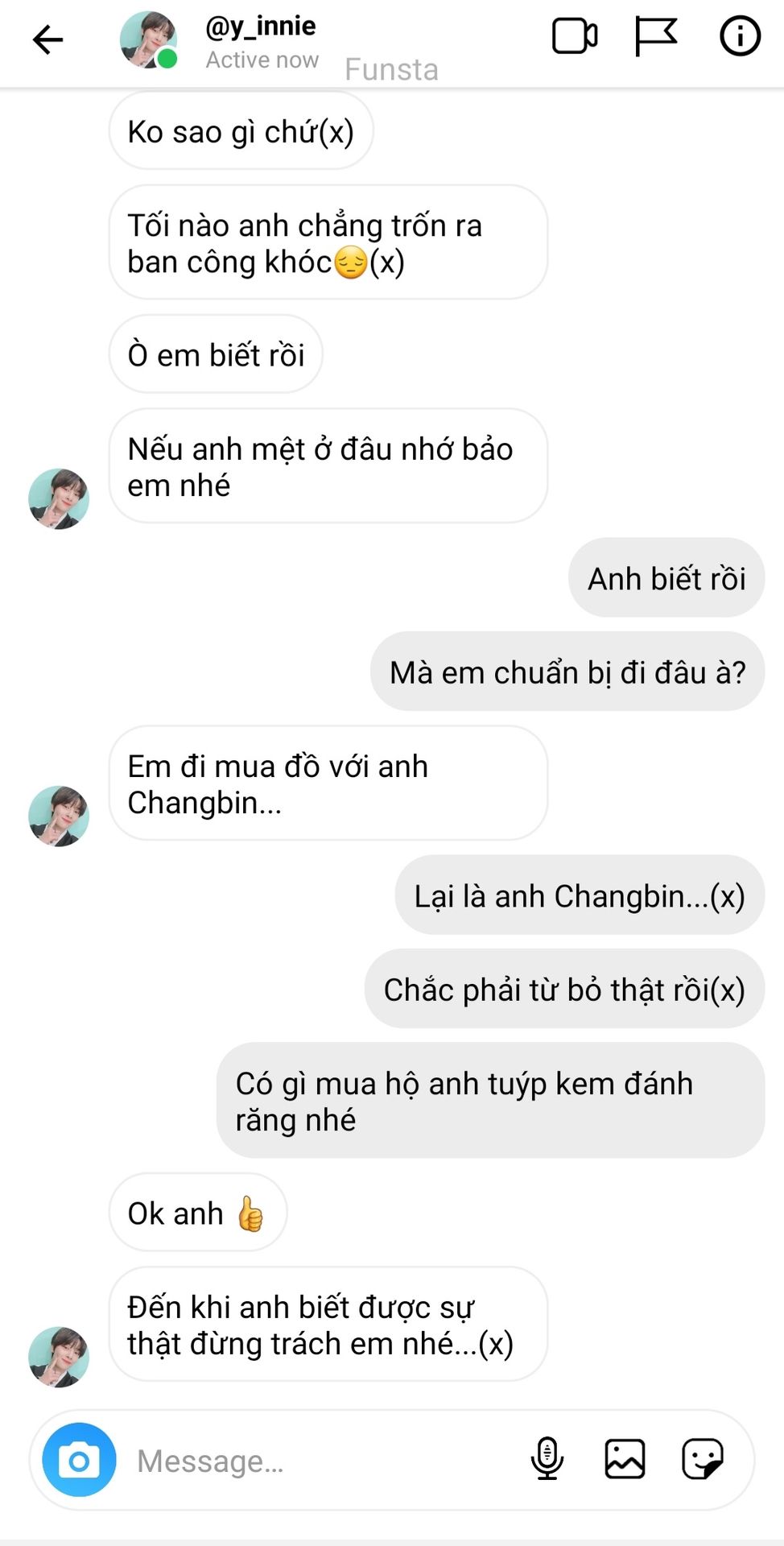This screenshot has width=784, height=1546.
Task: Open the camera button in message bar
Action: tap(79, 1460)
